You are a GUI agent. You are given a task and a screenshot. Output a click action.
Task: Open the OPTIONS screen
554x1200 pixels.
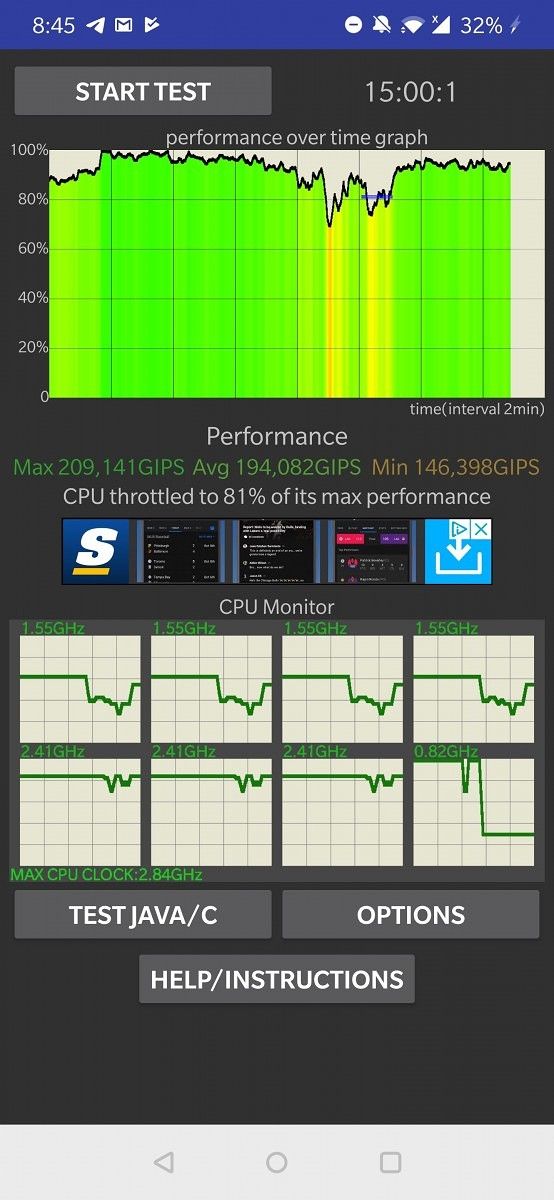(x=411, y=915)
